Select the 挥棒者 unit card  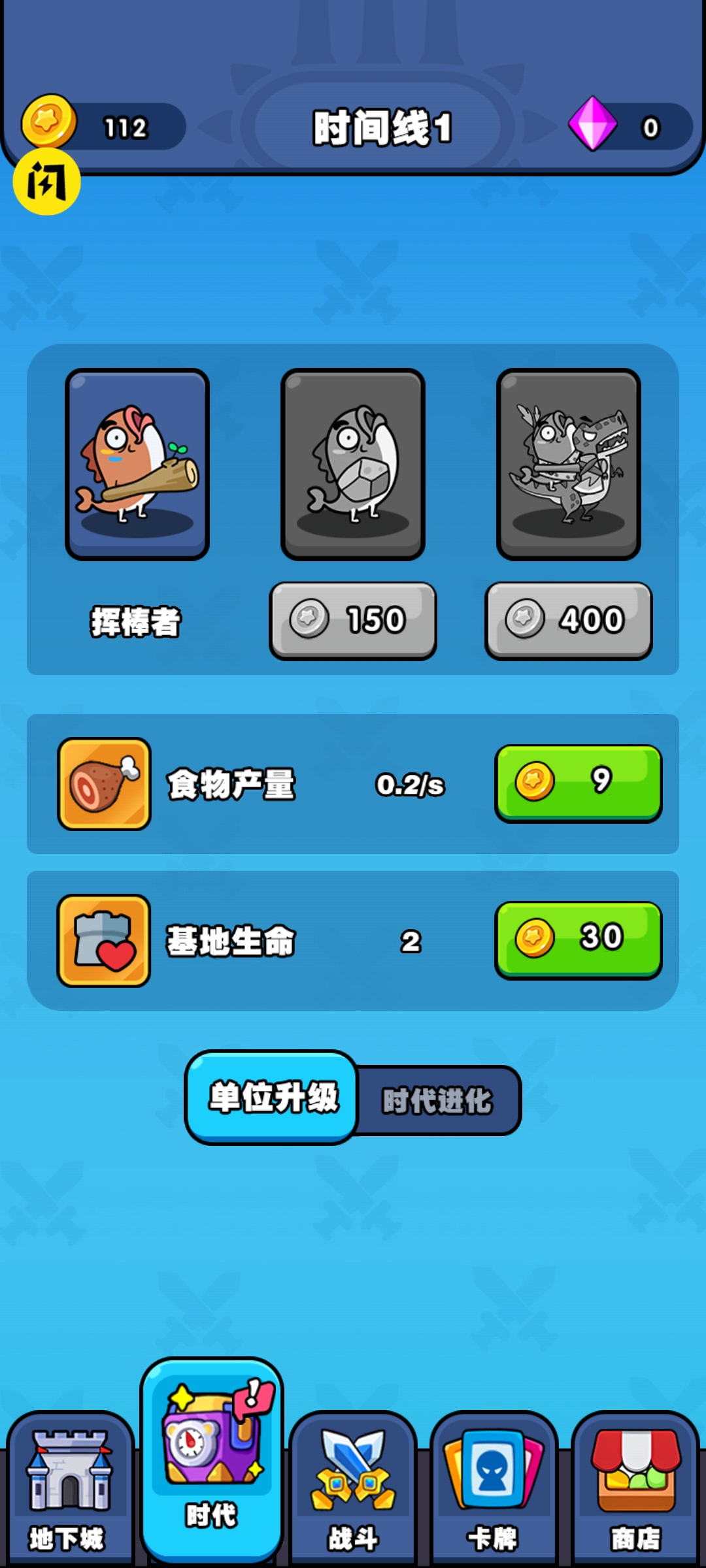click(x=137, y=465)
